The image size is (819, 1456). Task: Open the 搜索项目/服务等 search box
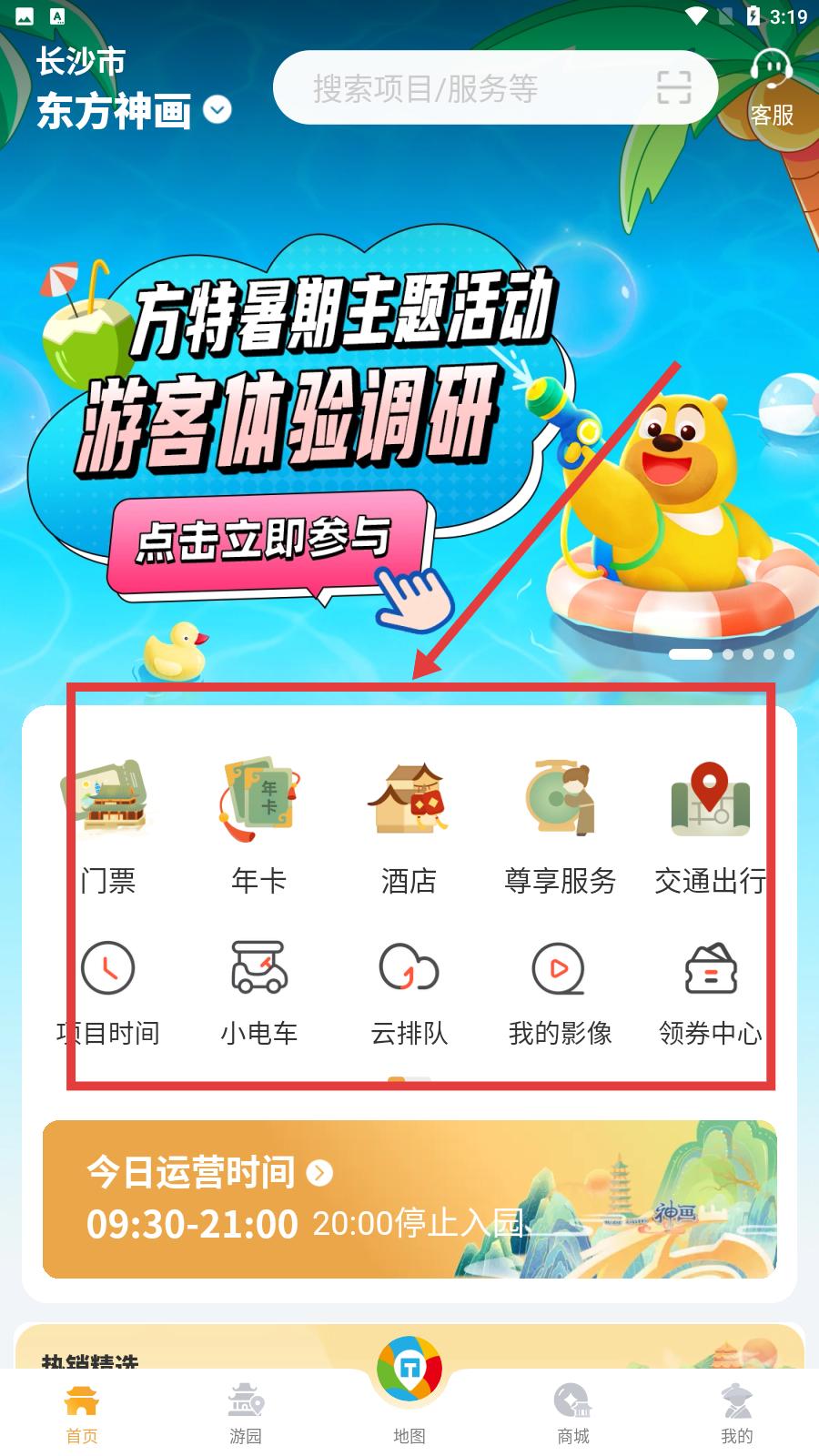(455, 88)
